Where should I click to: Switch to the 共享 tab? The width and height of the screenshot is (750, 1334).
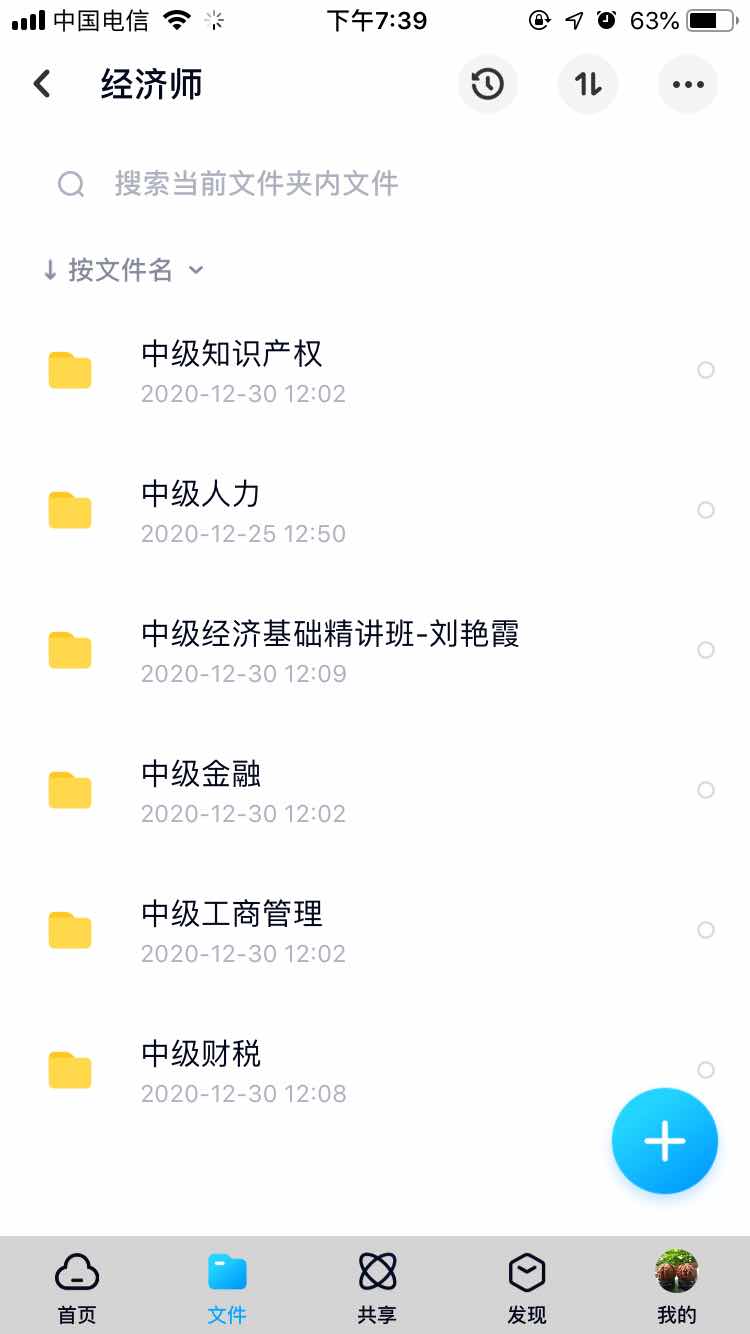point(377,1286)
